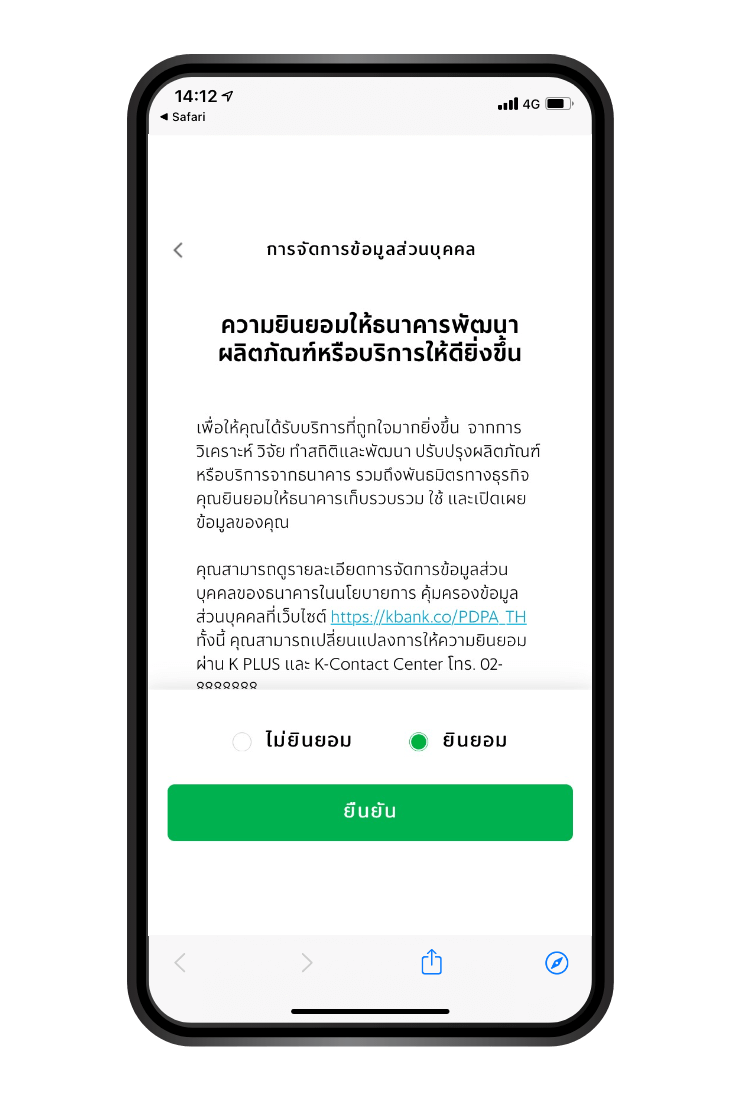Tap the browser back arrow in bottom toolbar
Image resolution: width=740 pixels, height=1100 pixels.
(x=180, y=963)
